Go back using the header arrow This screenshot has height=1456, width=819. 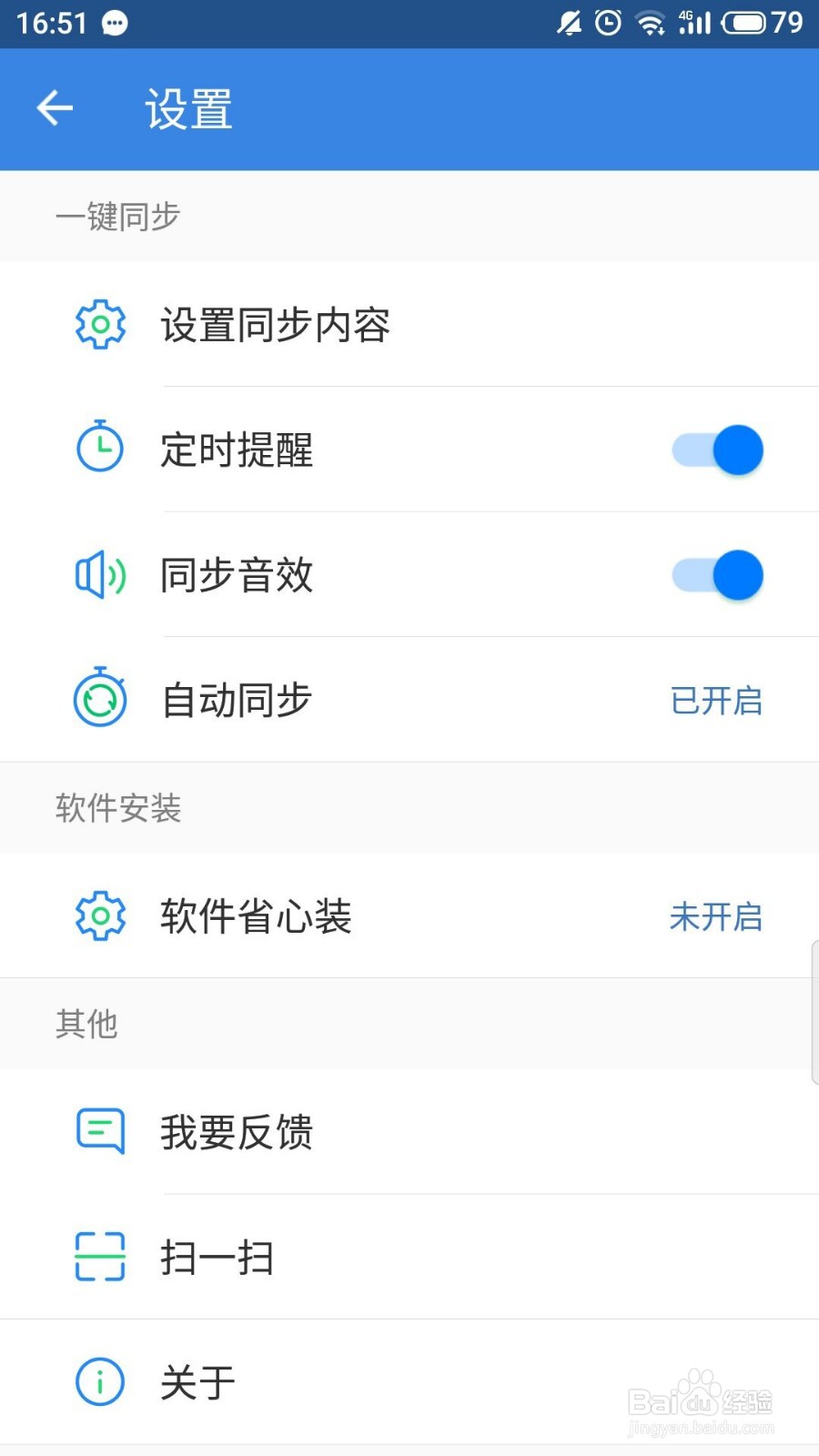55,108
